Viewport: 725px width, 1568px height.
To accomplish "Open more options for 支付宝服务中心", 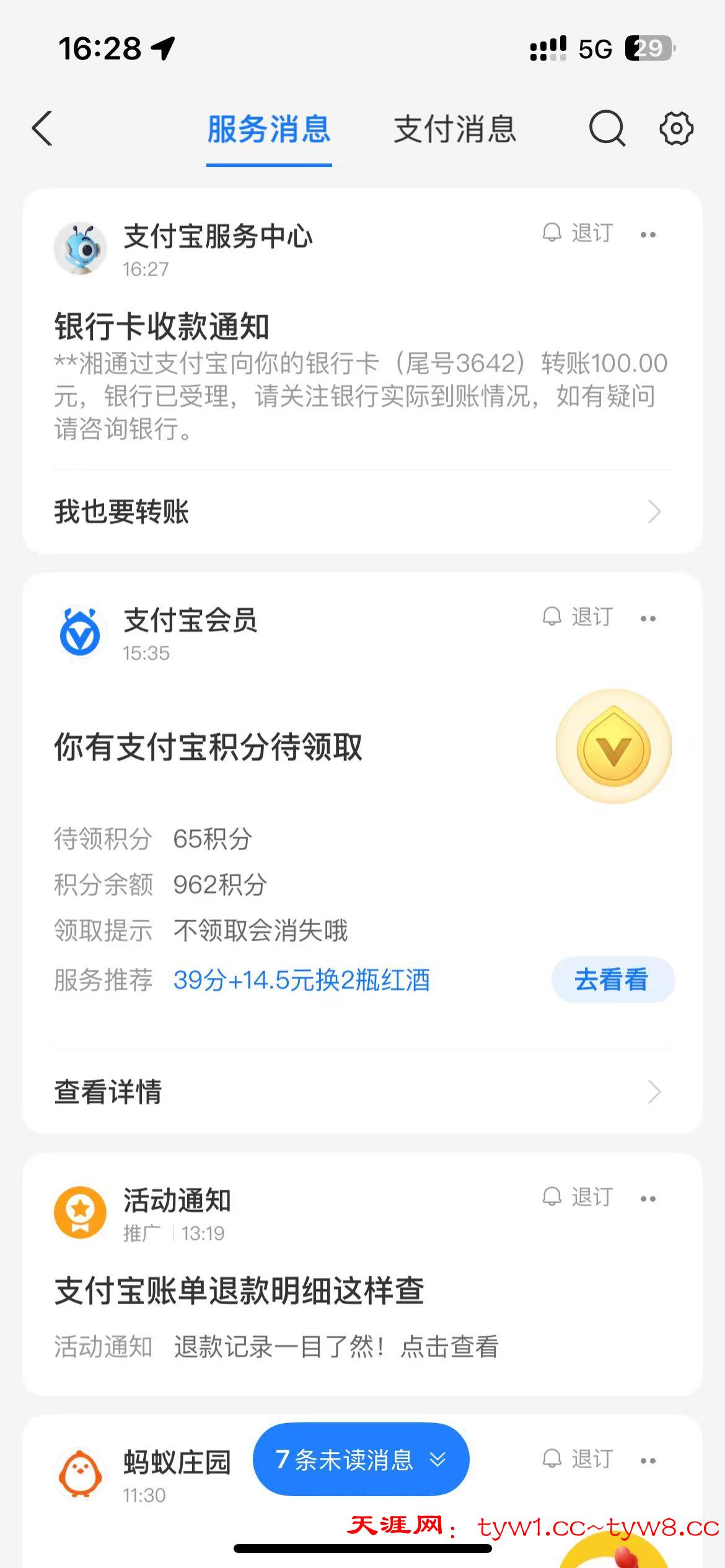I will click(x=648, y=235).
